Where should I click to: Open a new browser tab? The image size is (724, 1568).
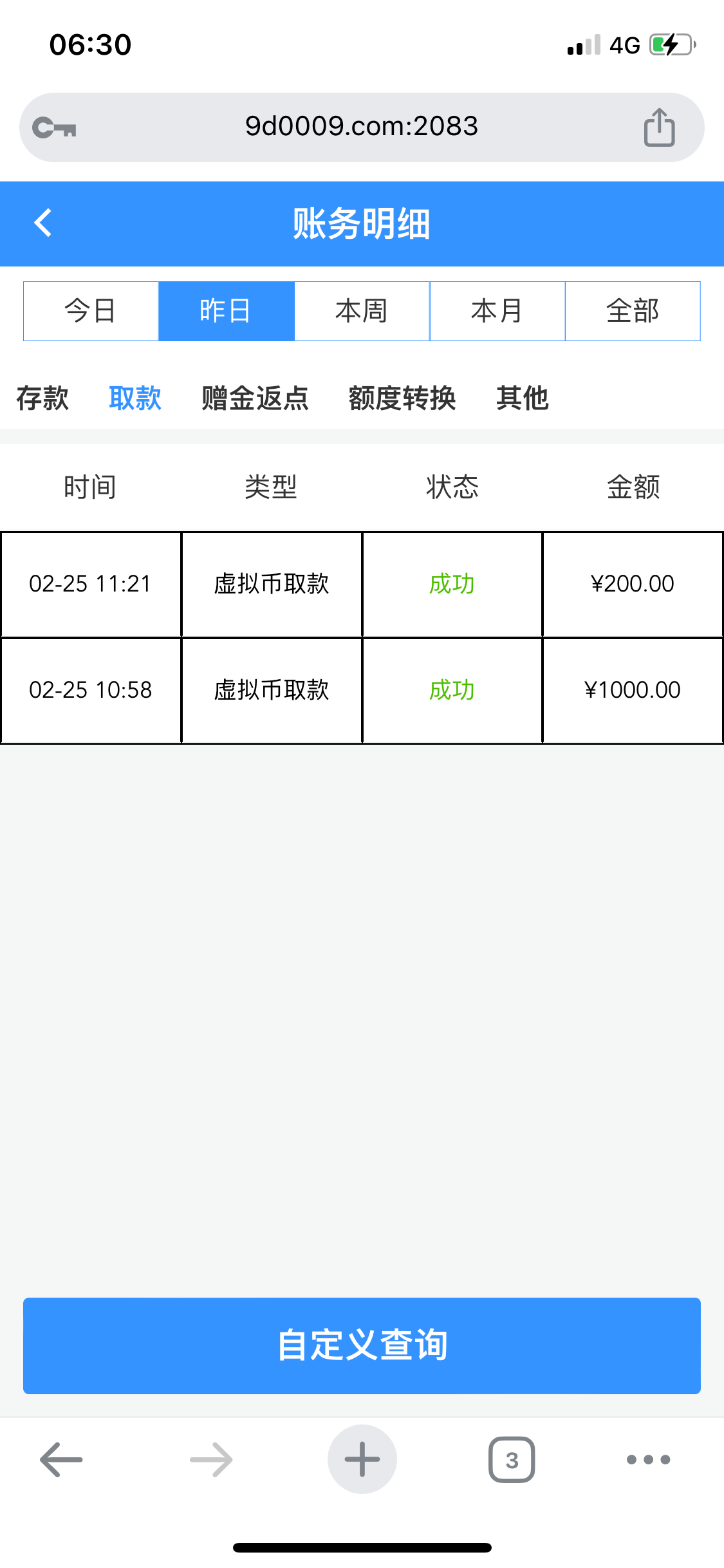coord(362,1459)
